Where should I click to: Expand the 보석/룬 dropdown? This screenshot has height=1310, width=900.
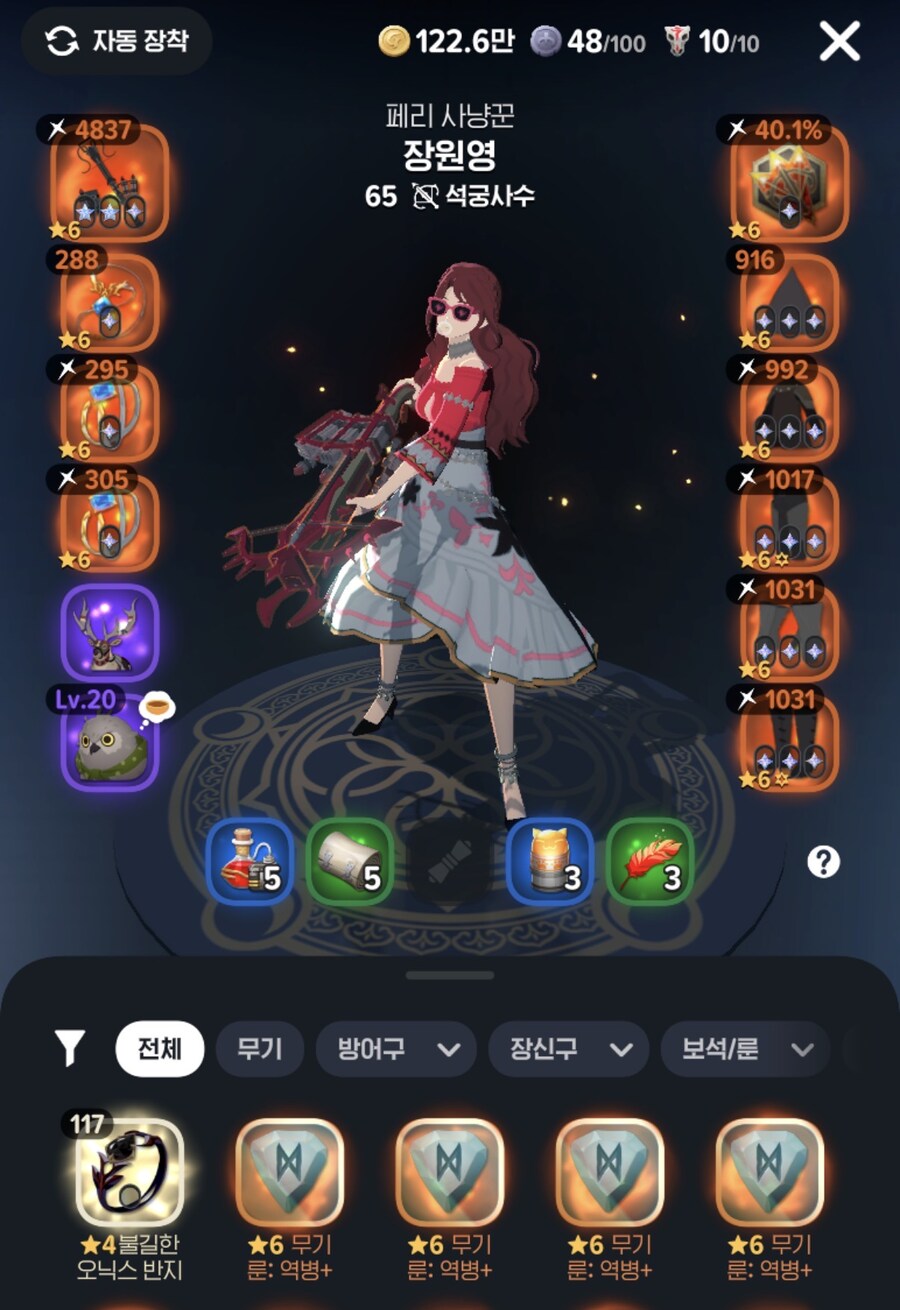click(x=745, y=1049)
